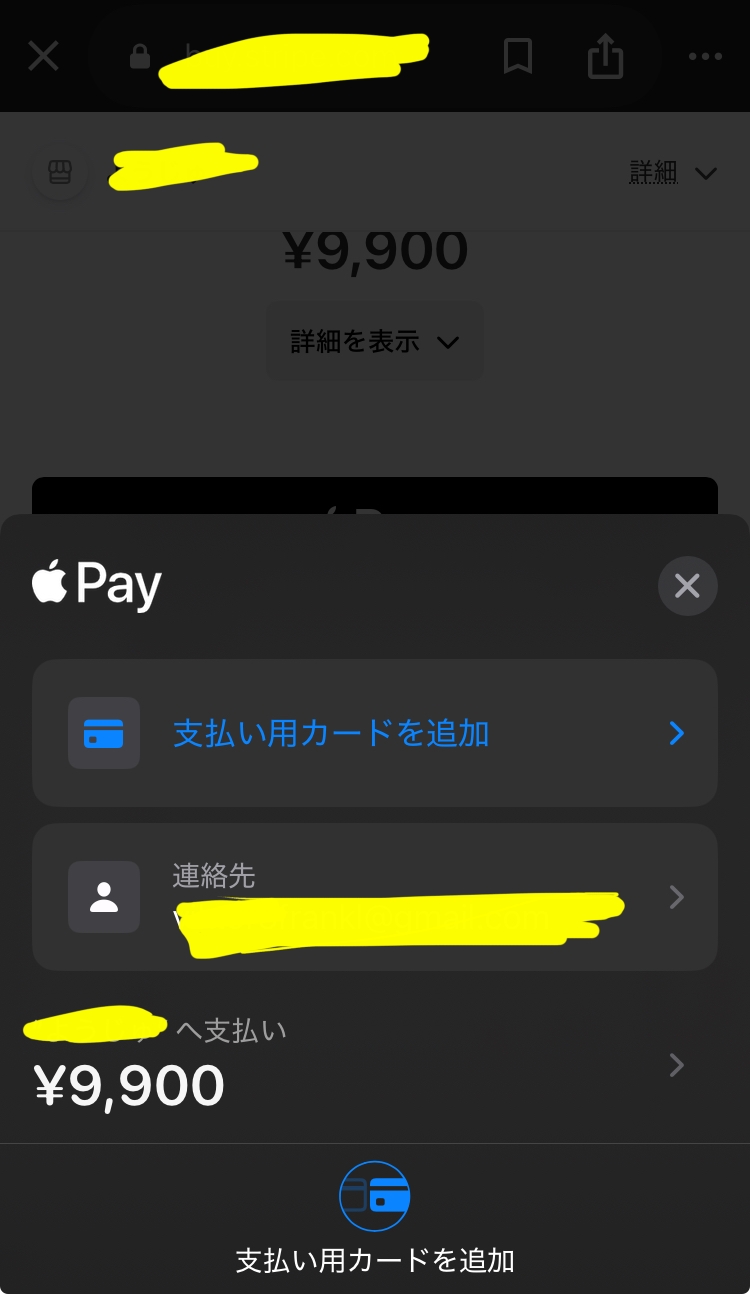Open the 連絡先 contact row

[374, 897]
